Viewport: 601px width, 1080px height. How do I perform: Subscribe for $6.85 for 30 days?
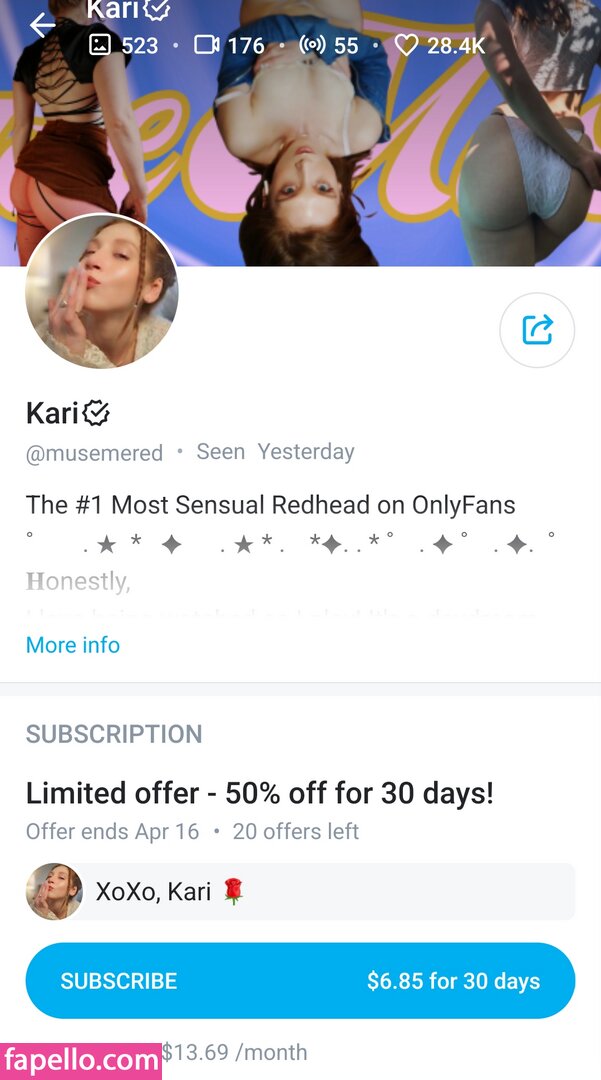coord(300,980)
